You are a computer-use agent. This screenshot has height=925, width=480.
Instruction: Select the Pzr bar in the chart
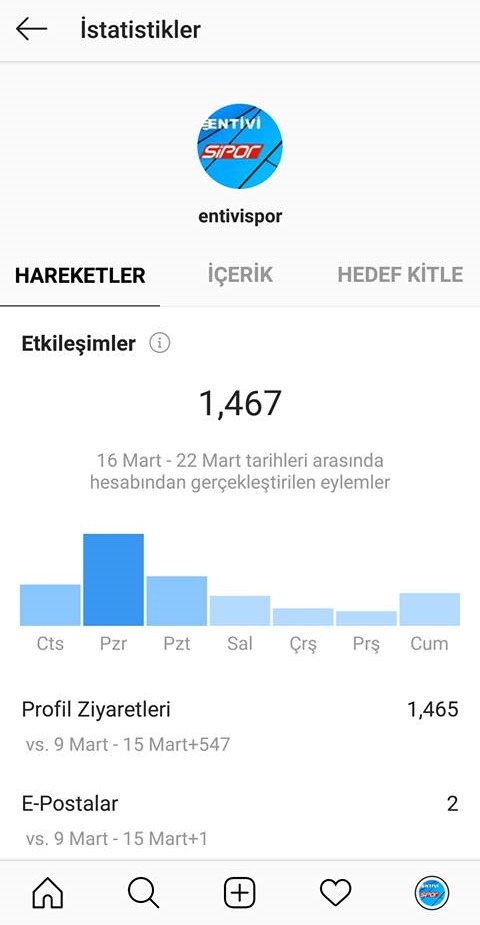tap(113, 579)
